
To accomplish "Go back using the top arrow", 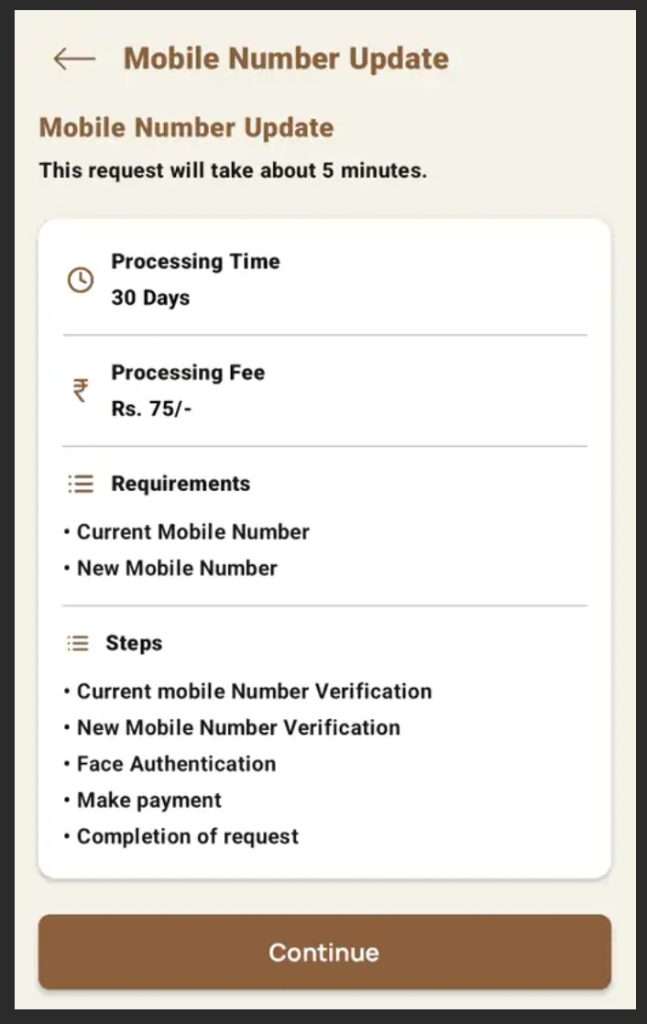I will click(74, 59).
